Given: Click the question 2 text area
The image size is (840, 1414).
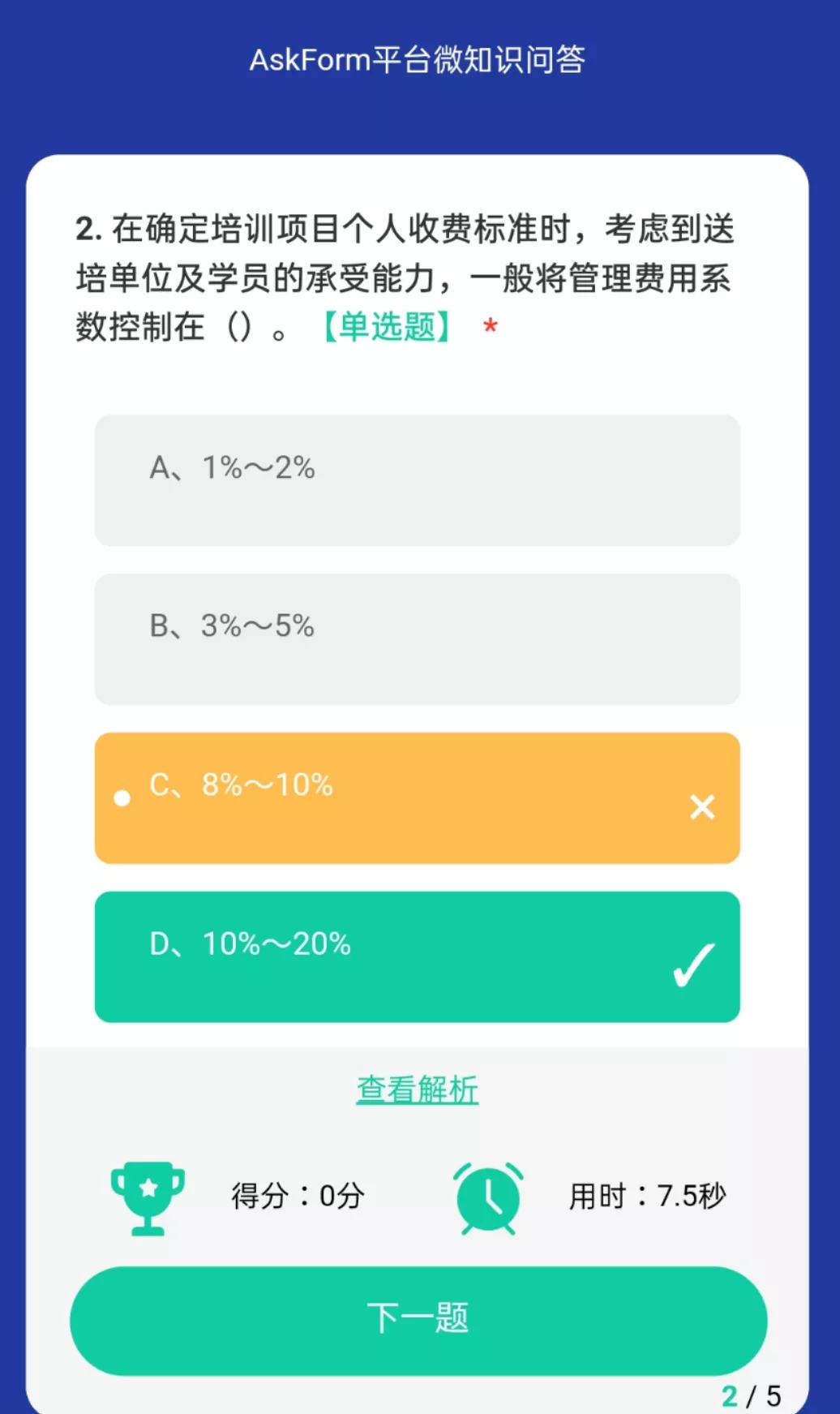Looking at the screenshot, I should [405, 277].
